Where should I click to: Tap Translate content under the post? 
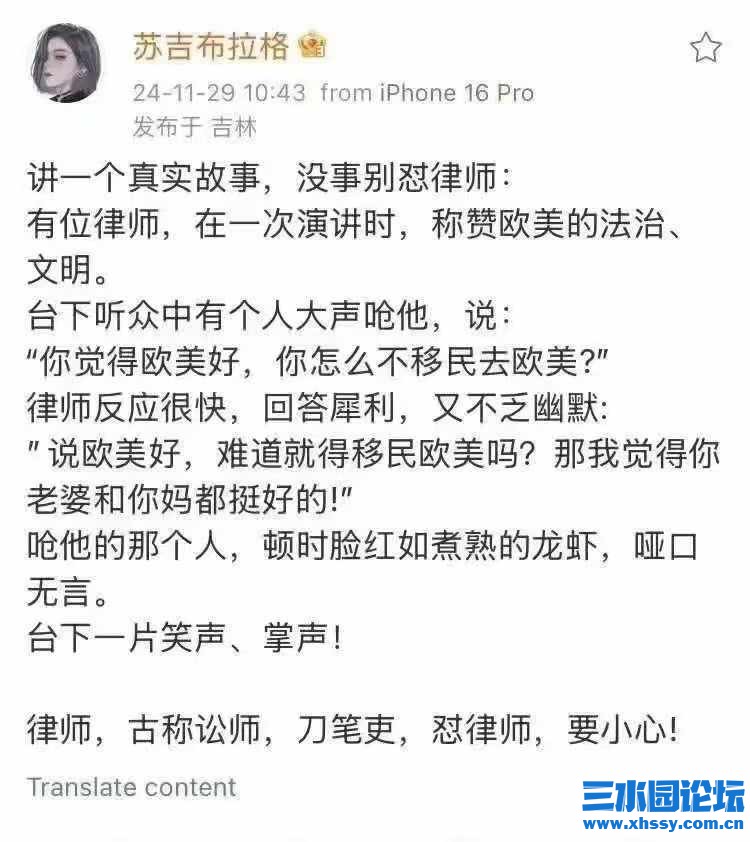(x=132, y=786)
